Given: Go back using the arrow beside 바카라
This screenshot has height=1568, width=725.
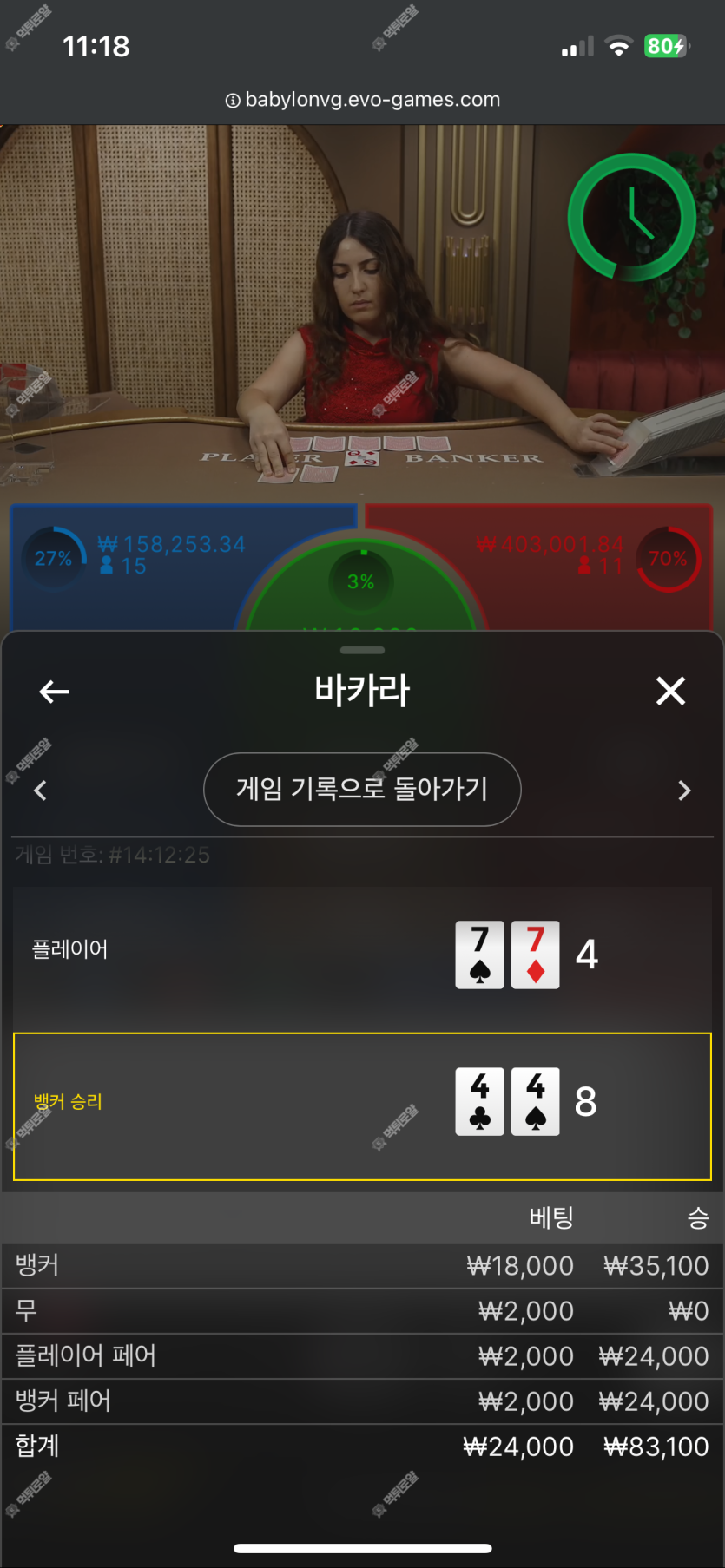Looking at the screenshot, I should [x=54, y=692].
